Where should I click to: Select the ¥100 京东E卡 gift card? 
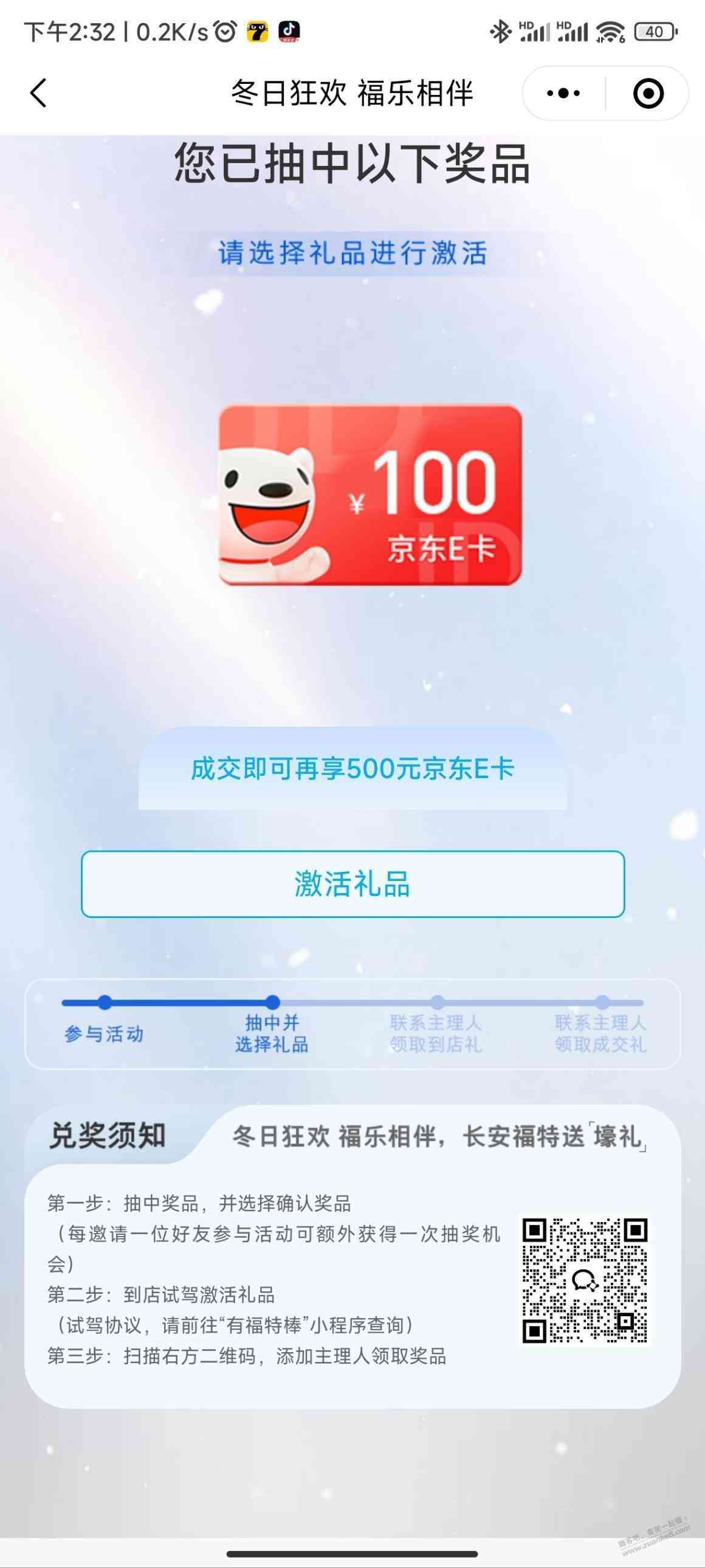click(370, 496)
